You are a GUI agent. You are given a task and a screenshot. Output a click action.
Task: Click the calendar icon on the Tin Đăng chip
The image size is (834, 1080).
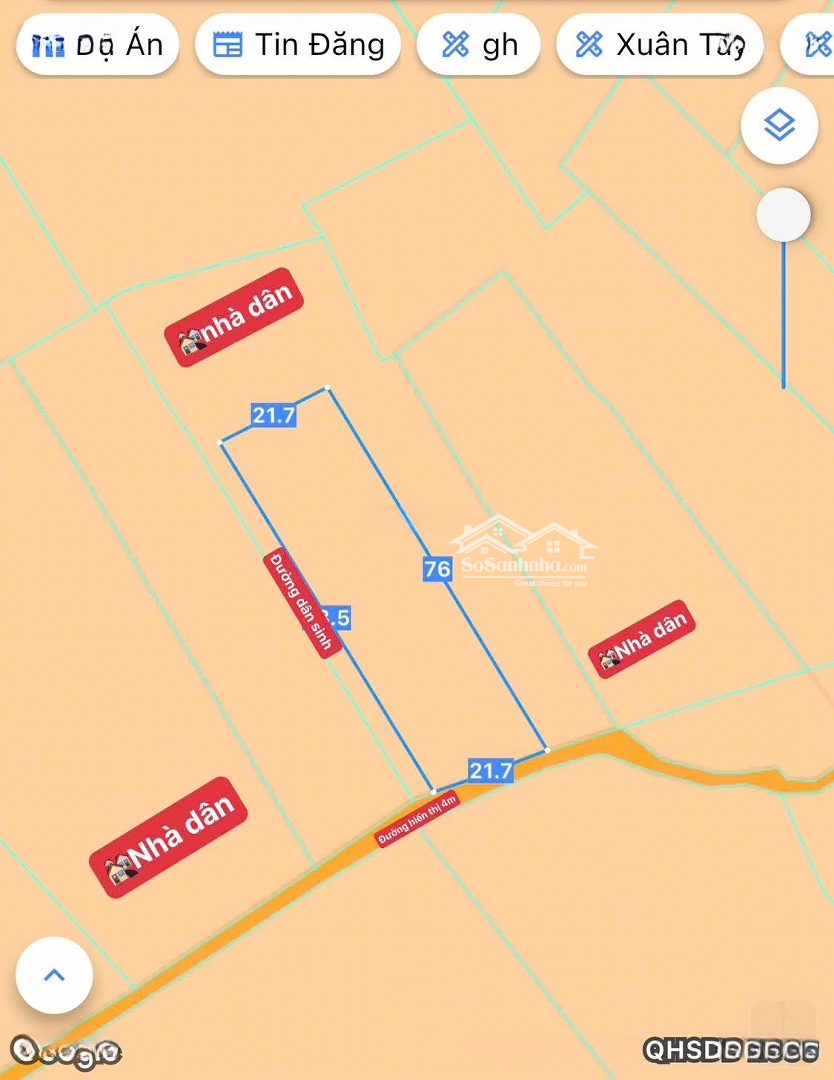(230, 44)
